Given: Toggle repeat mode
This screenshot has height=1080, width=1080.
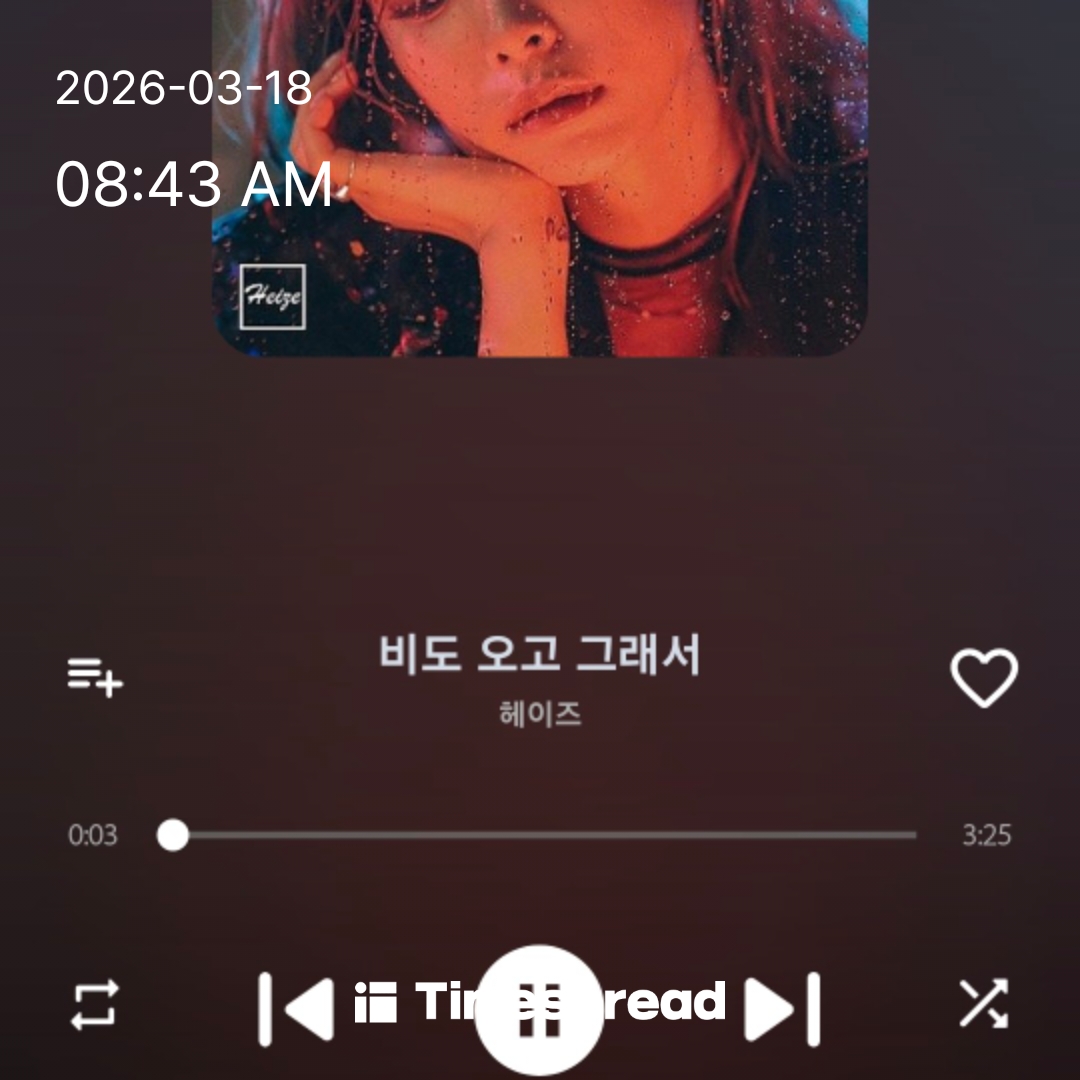Looking at the screenshot, I should pos(95,1004).
